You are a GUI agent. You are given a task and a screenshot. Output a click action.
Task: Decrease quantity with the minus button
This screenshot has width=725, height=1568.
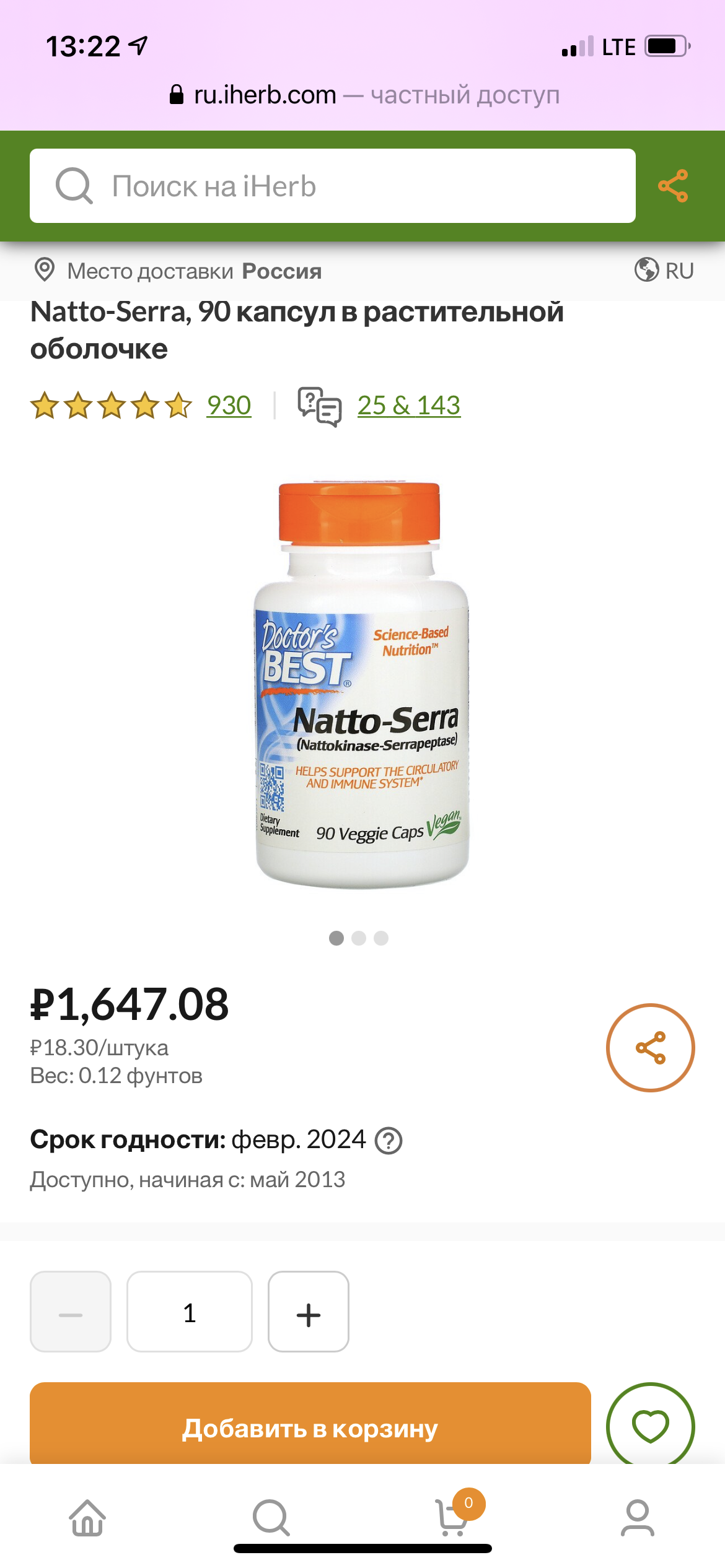click(71, 1312)
